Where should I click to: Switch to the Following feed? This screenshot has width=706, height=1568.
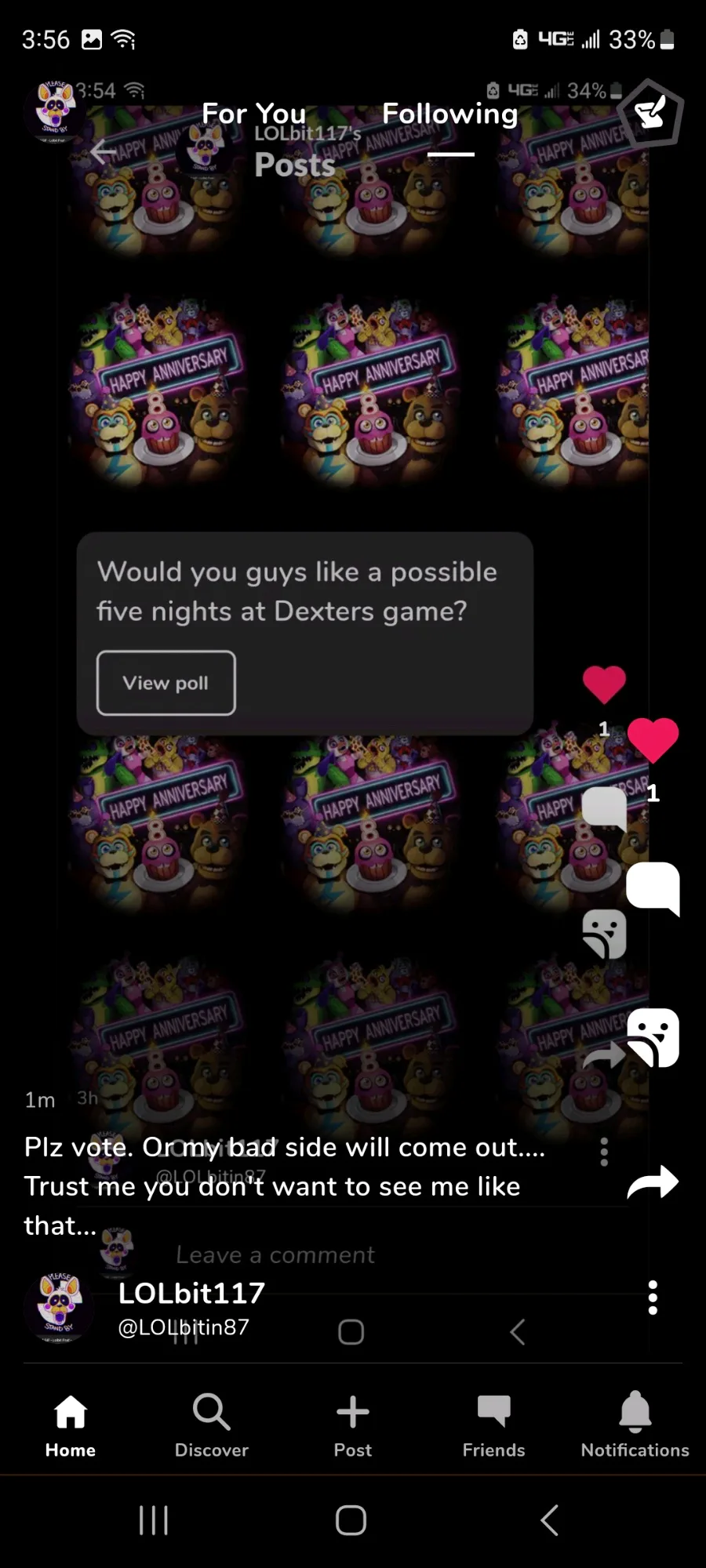449,114
